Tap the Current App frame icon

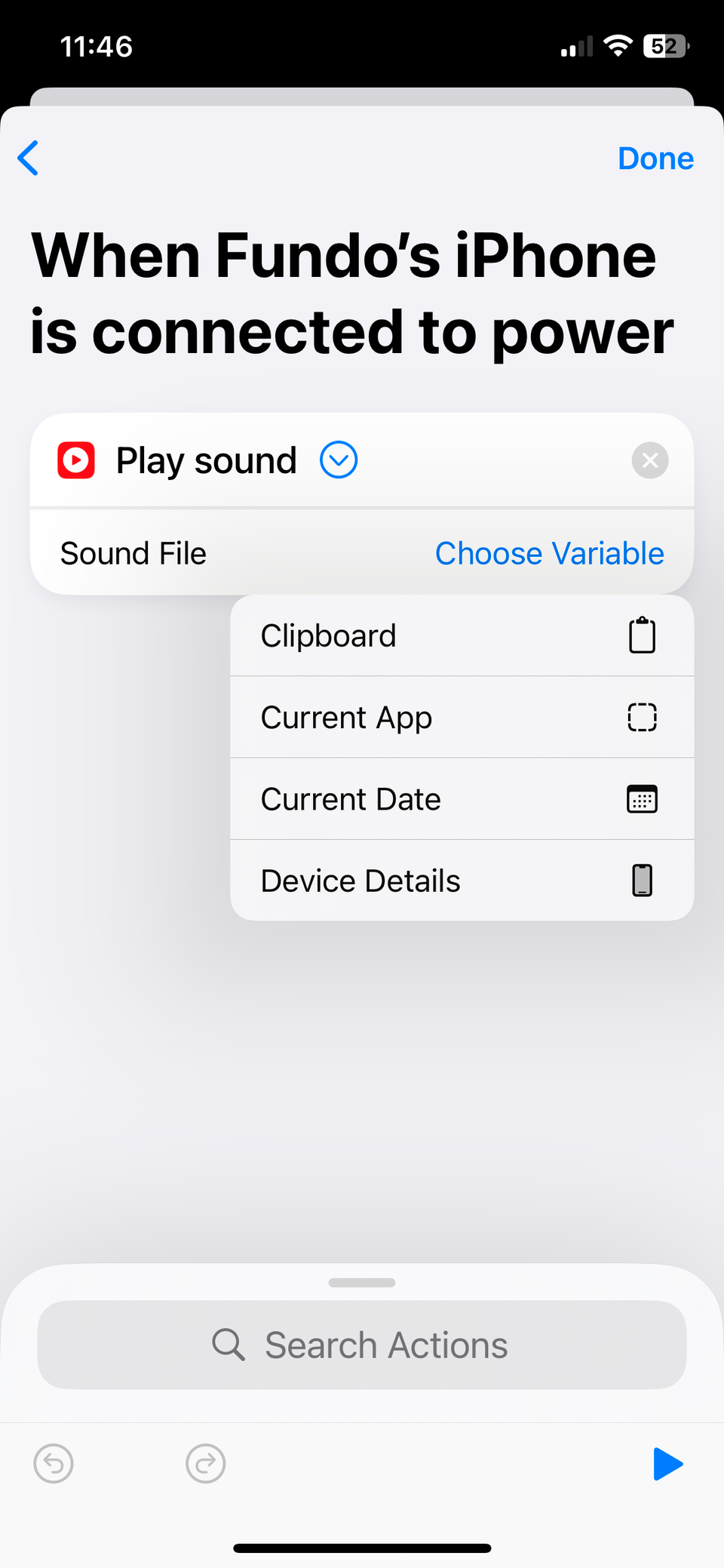point(642,717)
